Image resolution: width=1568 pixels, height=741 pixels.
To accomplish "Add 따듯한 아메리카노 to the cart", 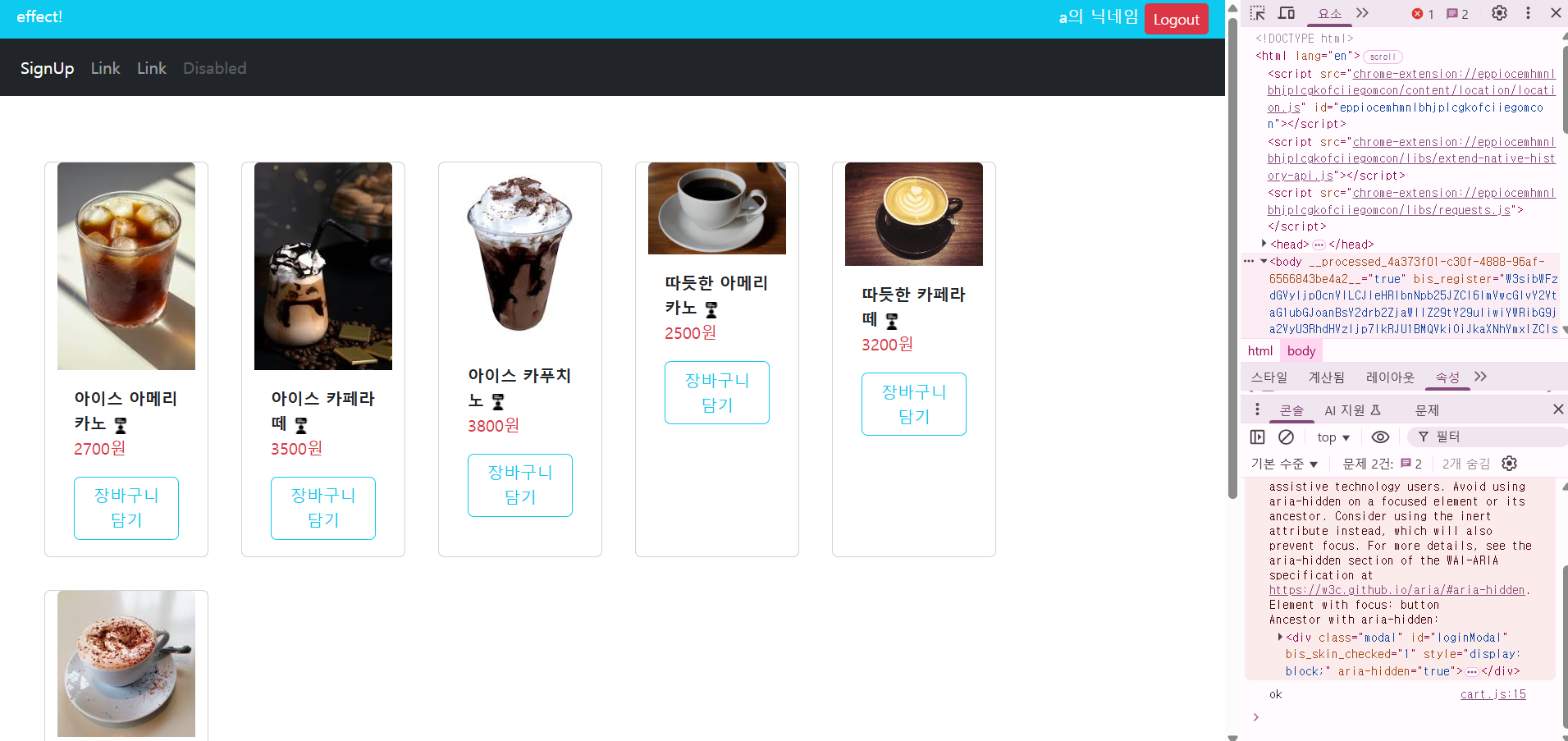I will point(717,393).
